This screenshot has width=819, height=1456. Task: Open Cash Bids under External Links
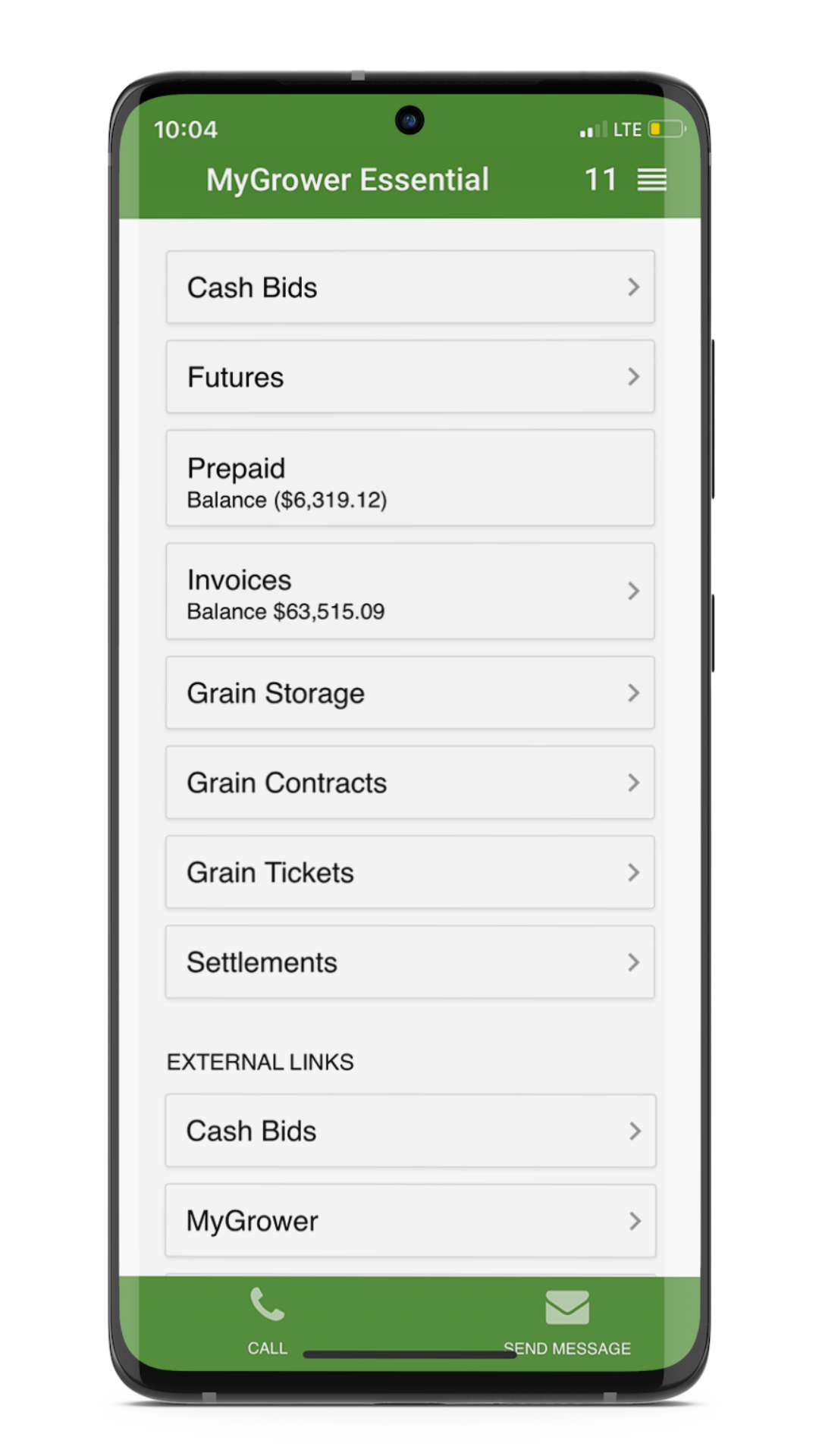[409, 1131]
